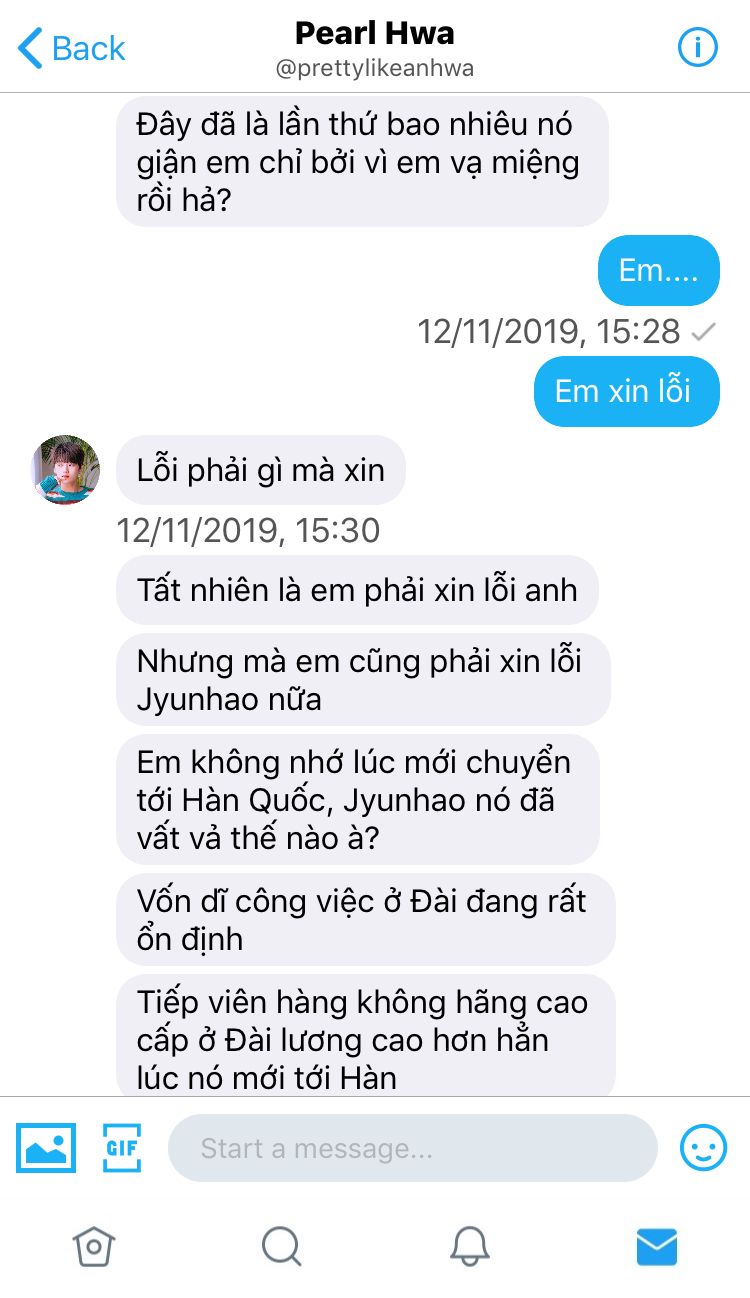
Task: Open the Messages tab
Action: (657, 1246)
